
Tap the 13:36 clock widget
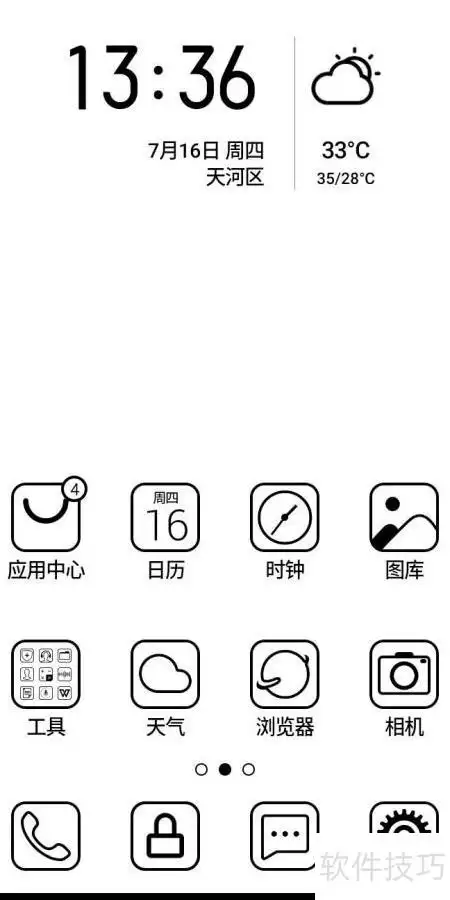pyautogui.click(x=162, y=77)
